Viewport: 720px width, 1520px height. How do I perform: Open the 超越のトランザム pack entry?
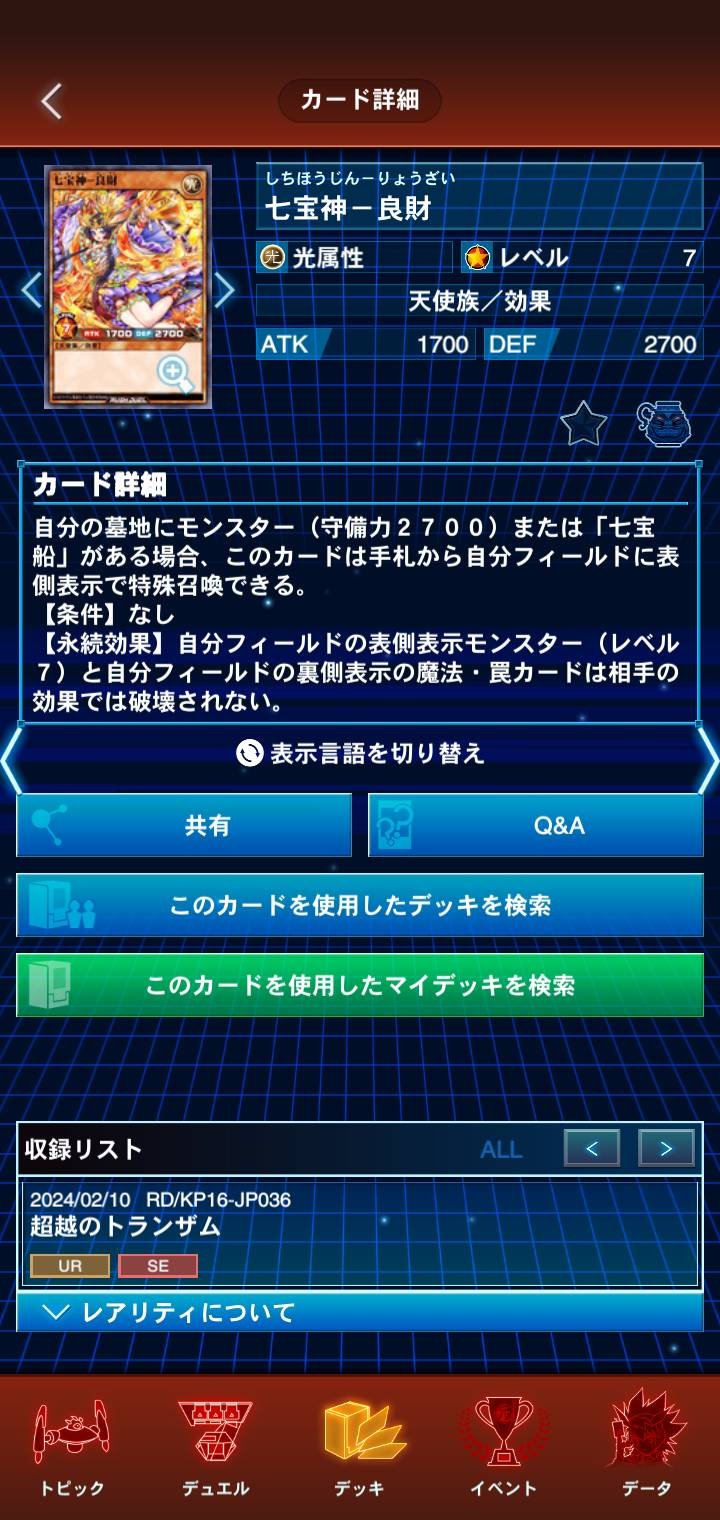pos(360,1234)
